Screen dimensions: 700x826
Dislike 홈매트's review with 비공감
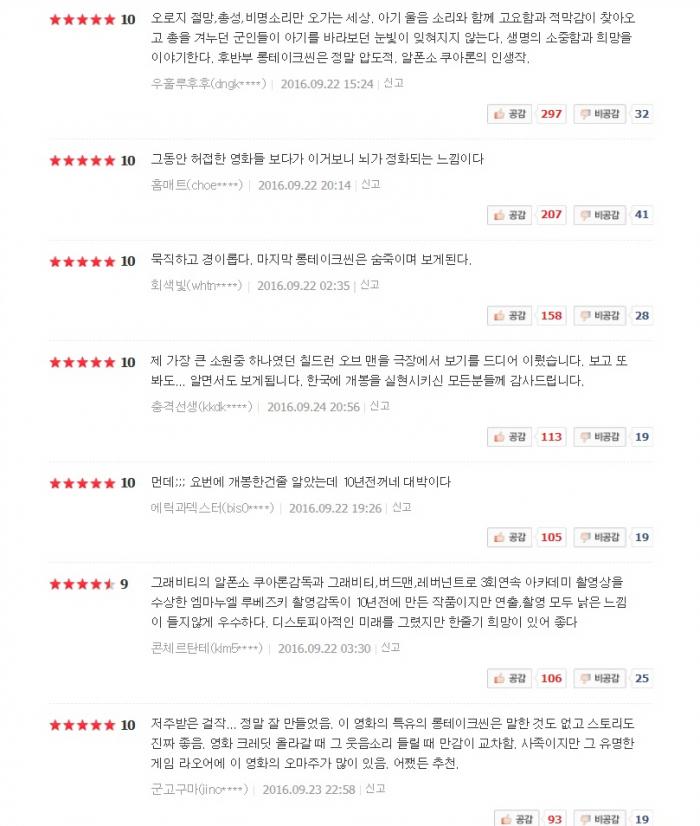pos(599,215)
